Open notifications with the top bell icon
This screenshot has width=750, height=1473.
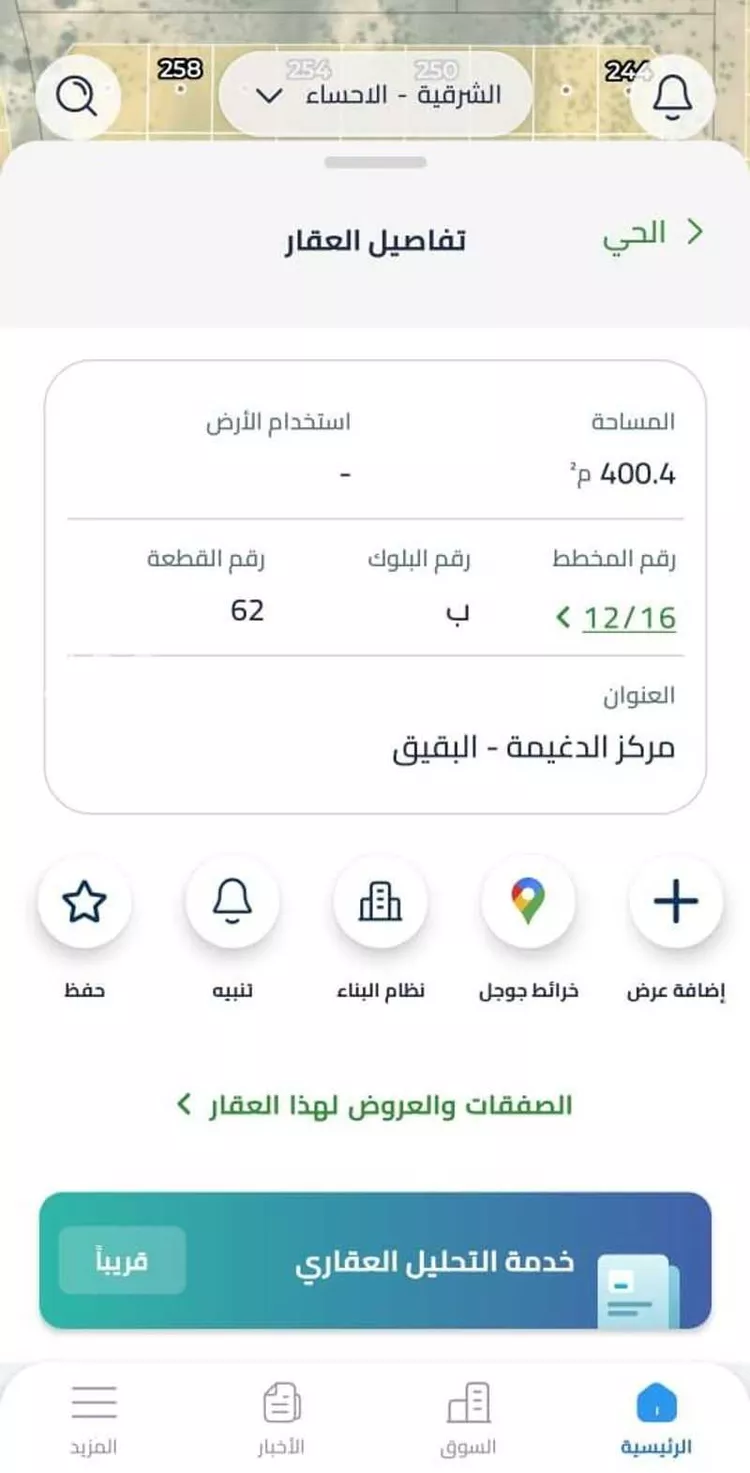(x=671, y=96)
